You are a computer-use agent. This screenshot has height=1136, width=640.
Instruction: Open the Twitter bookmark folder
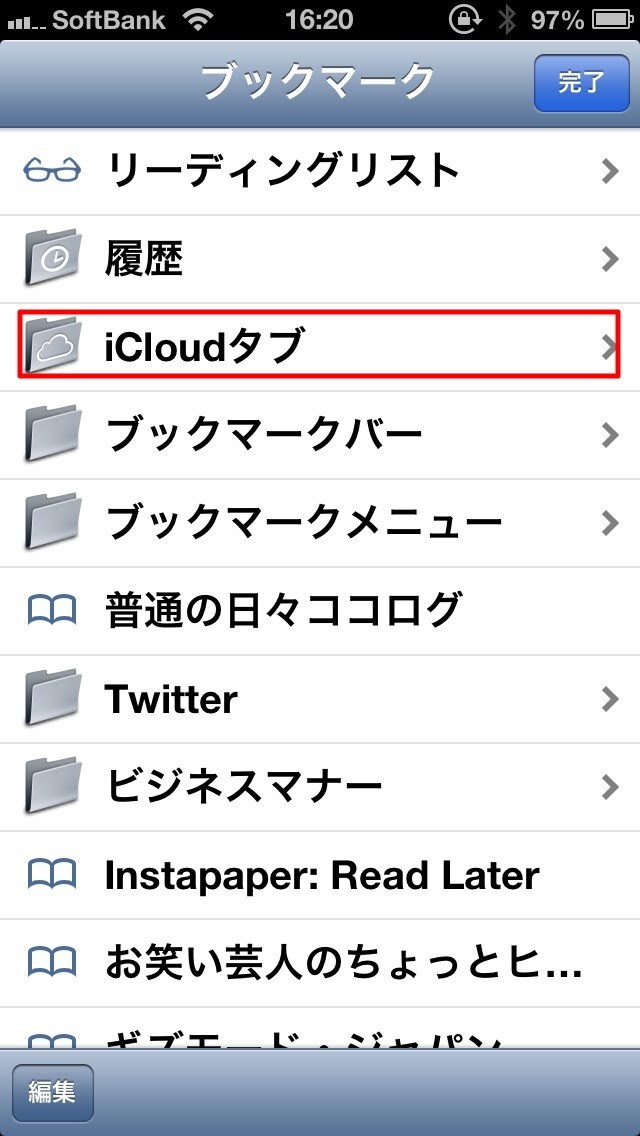(320, 698)
